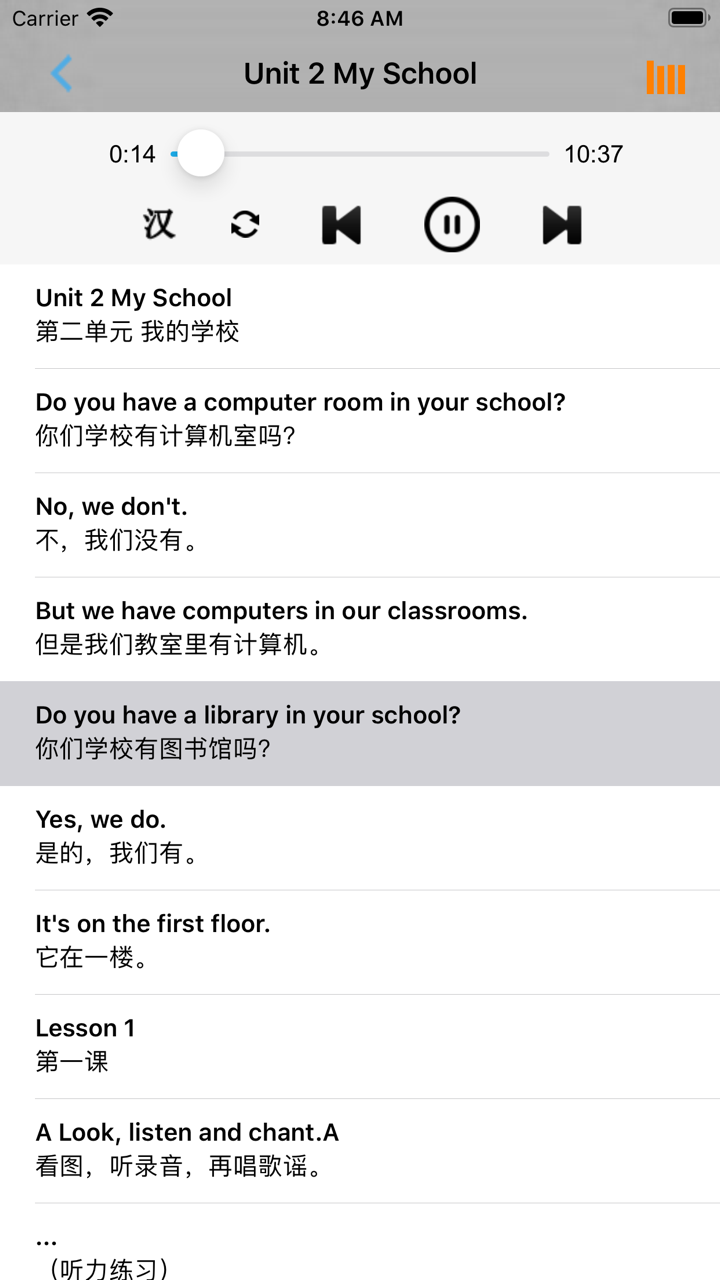The width and height of the screenshot is (720, 1280).
Task: Skip to the next track
Action: coord(561,224)
